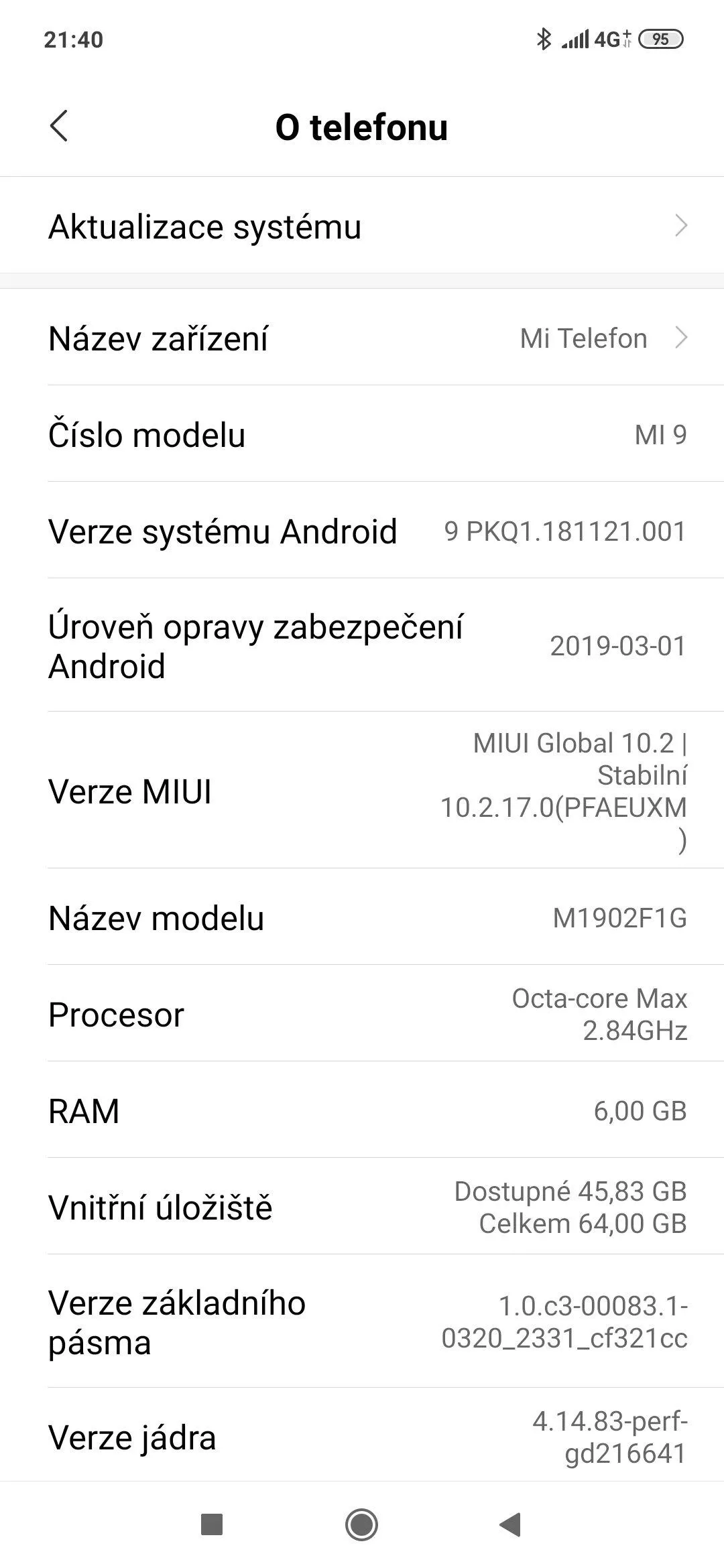The width and height of the screenshot is (724, 1568).
Task: Open Aktualizace systému
Action: [362, 226]
